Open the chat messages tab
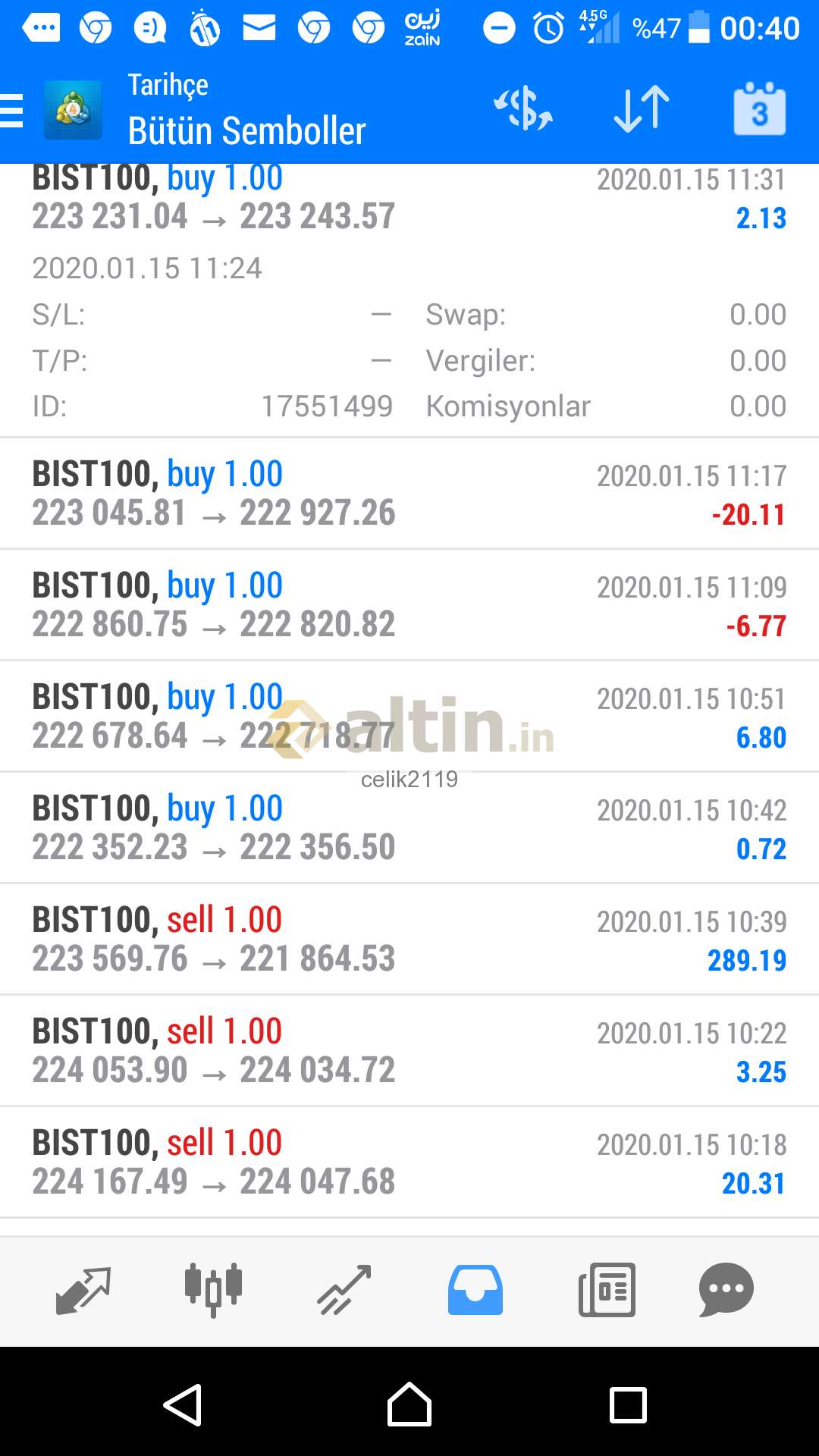Screen dimensions: 819x1456 coord(726,1290)
